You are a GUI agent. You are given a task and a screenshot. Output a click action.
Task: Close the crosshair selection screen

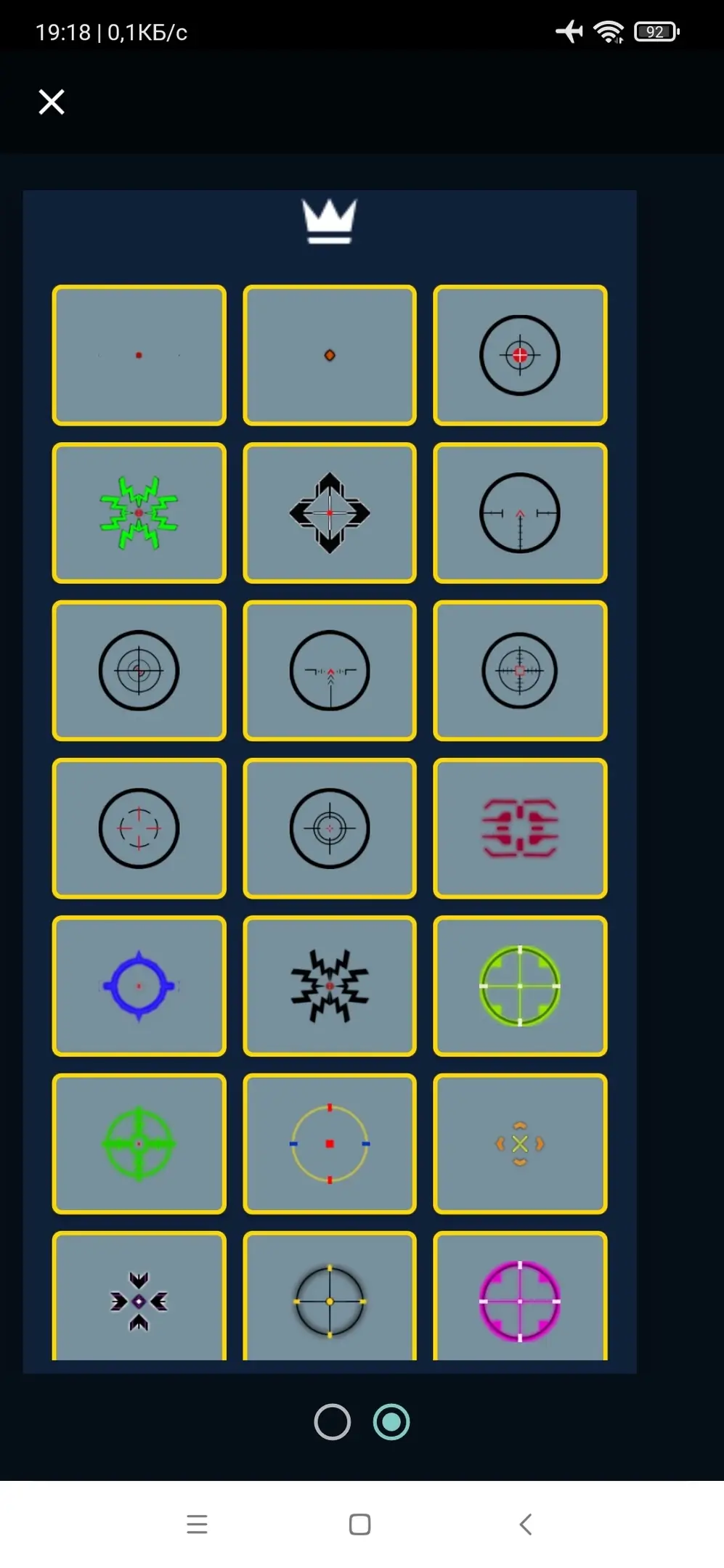52,102
